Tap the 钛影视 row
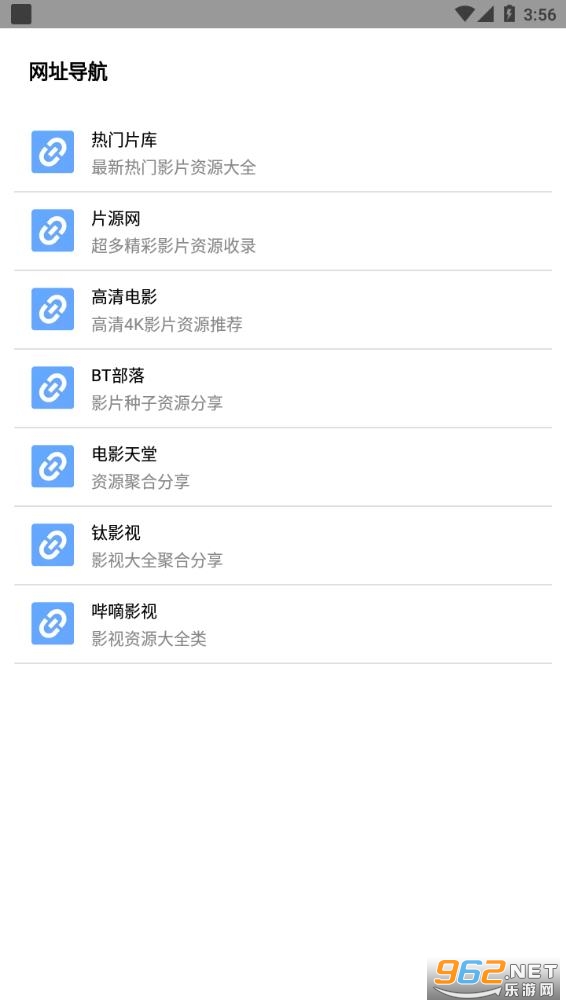566x1006 pixels. coord(283,545)
